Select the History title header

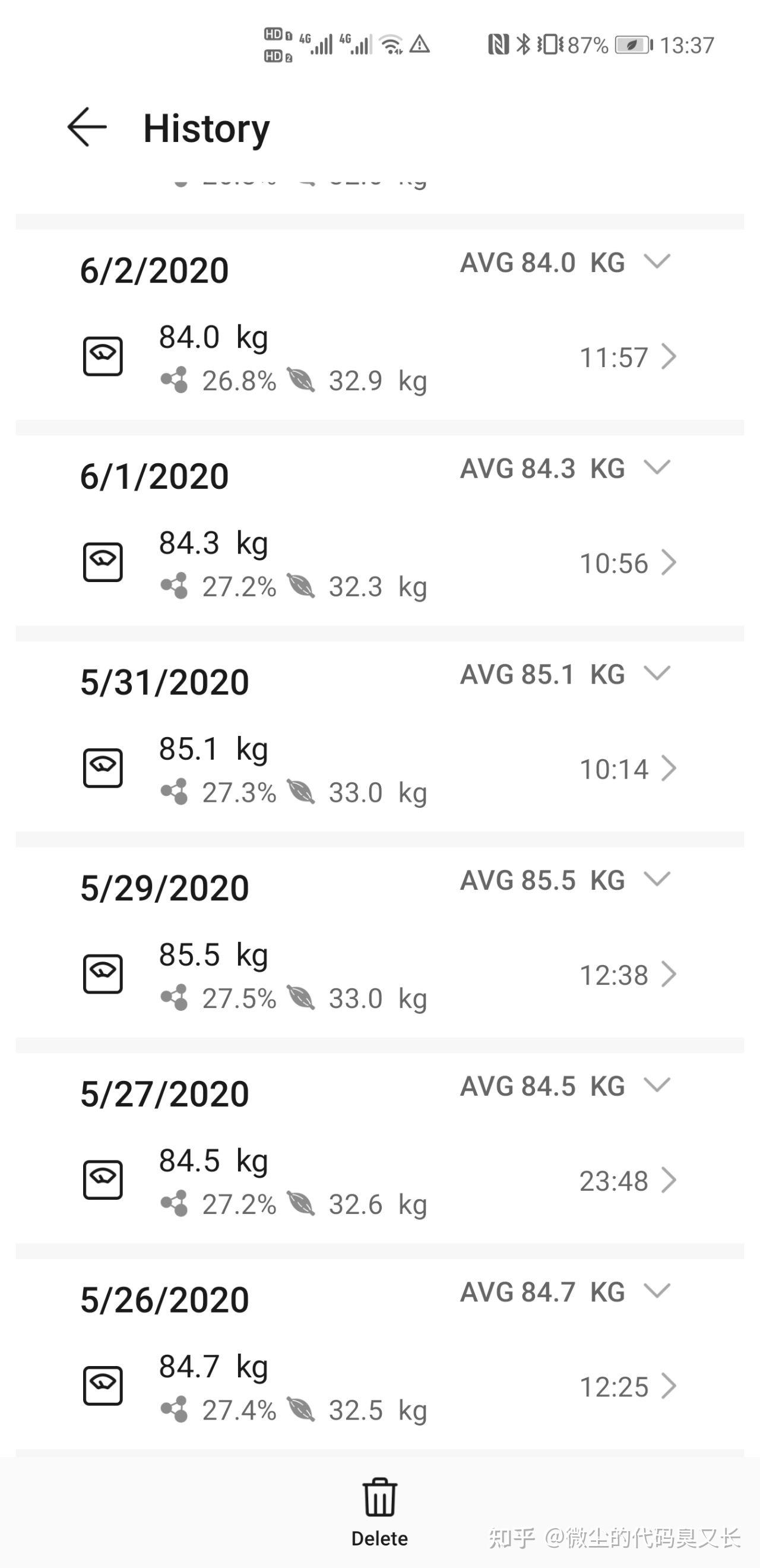click(x=205, y=128)
